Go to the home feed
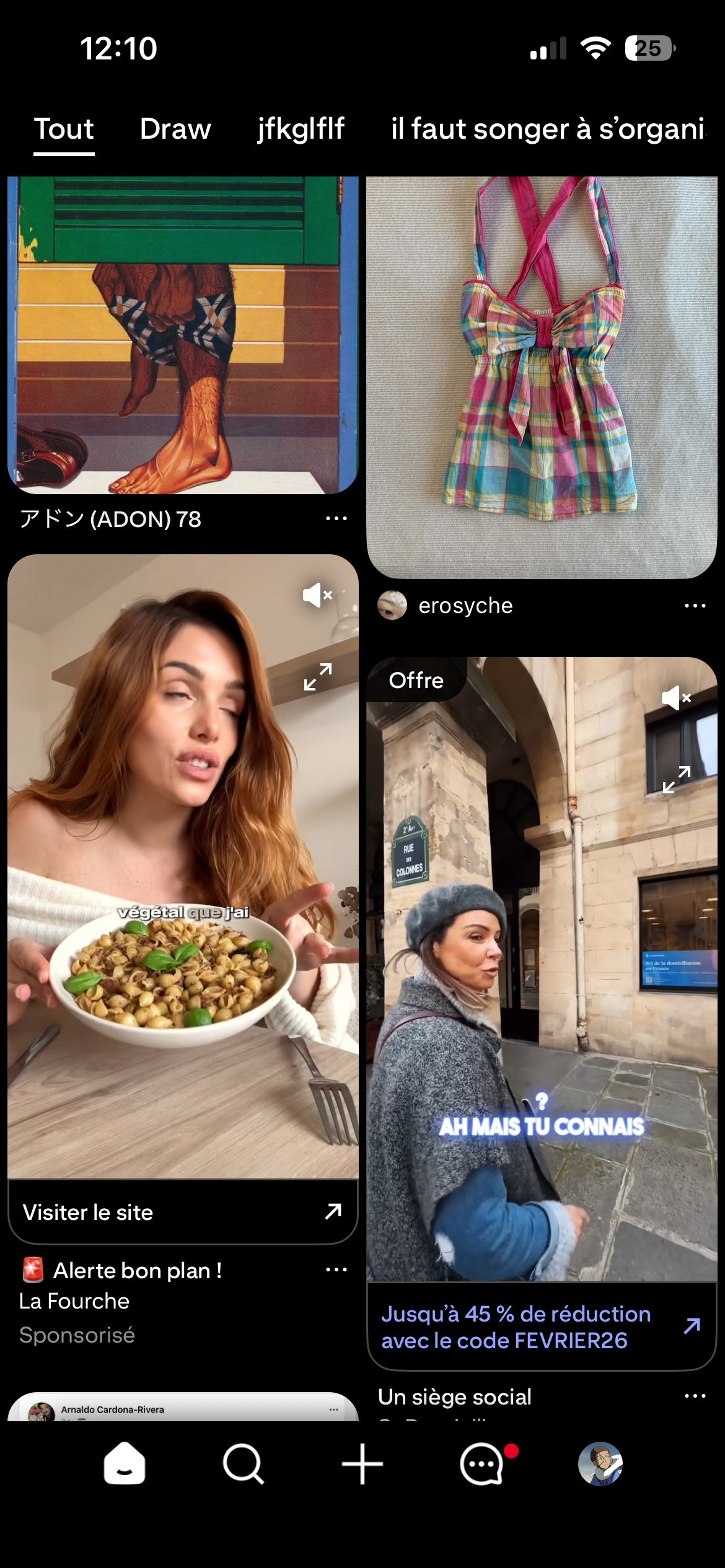The height and width of the screenshot is (1568, 725). 125,1464
